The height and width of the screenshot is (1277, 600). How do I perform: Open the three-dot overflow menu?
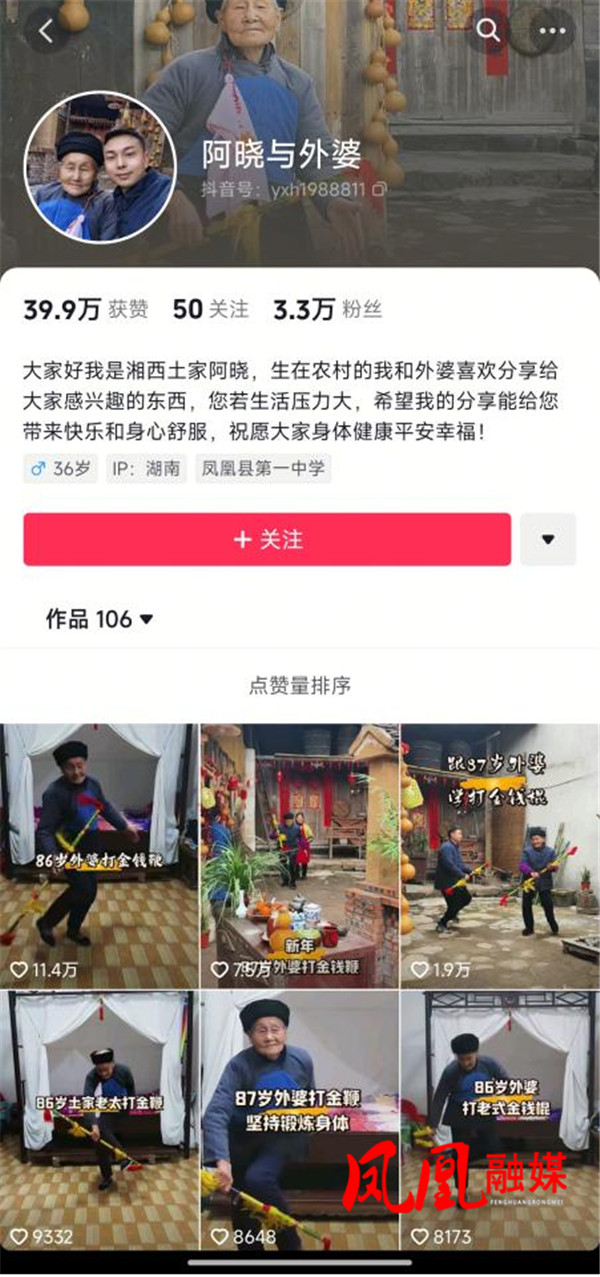552,31
